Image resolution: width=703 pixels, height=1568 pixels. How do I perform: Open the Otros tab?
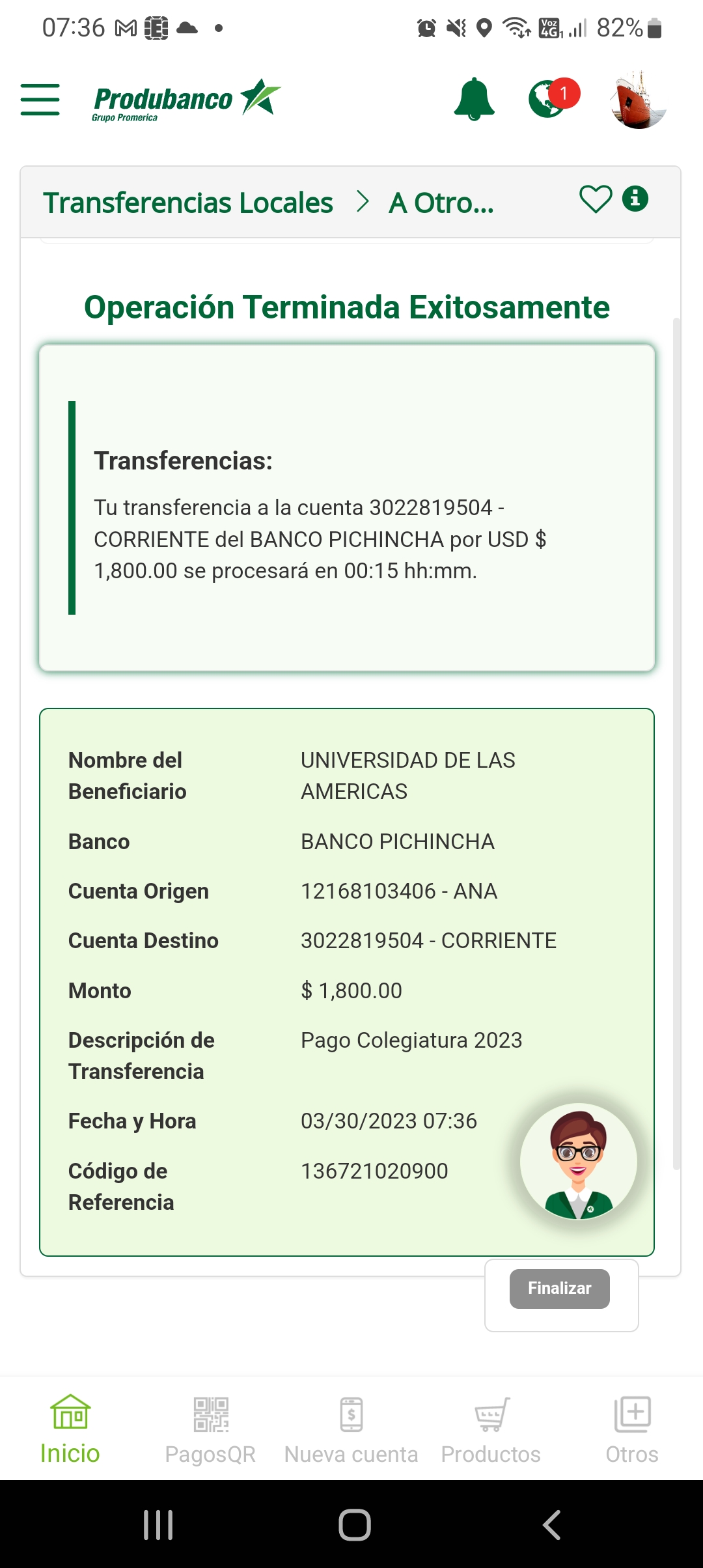point(632,1429)
